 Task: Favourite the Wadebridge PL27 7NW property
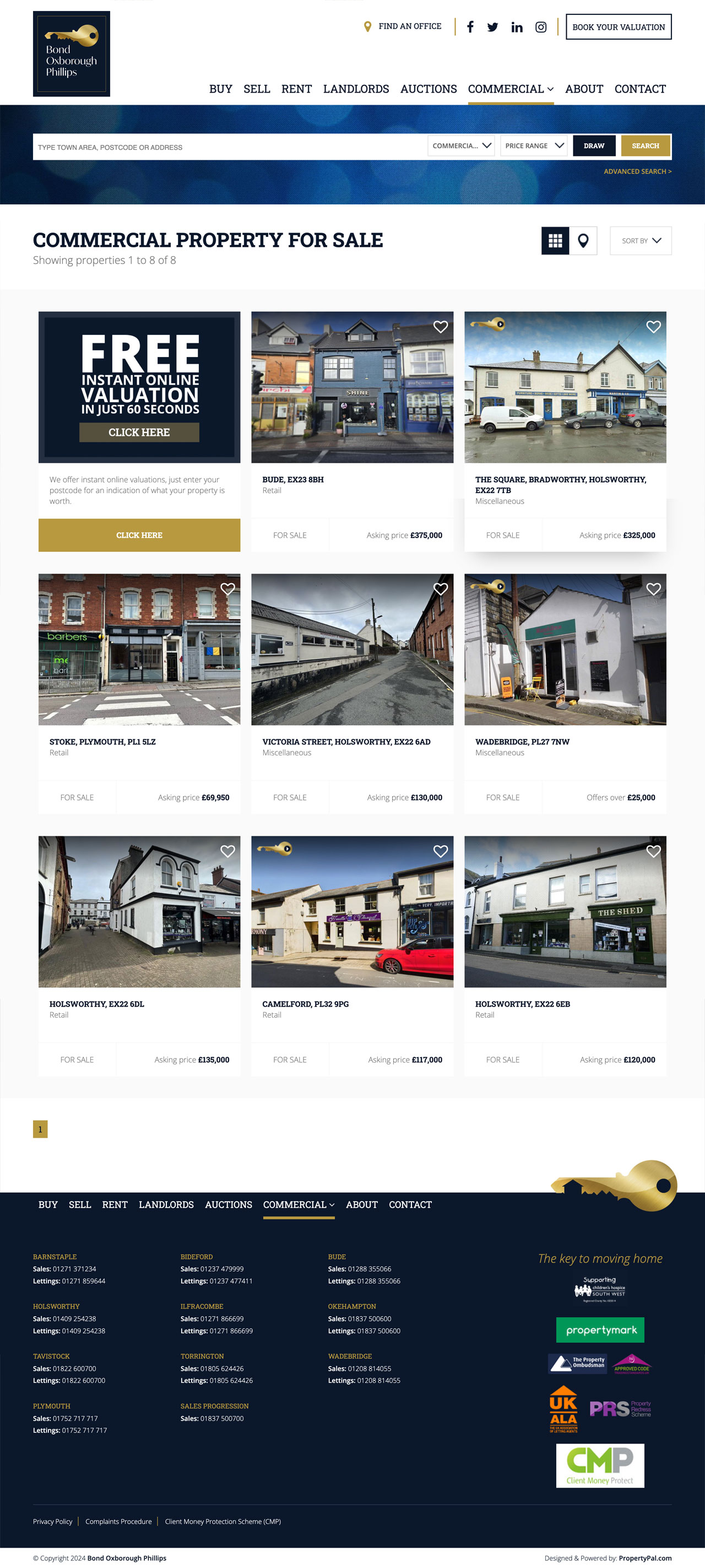coord(653,589)
